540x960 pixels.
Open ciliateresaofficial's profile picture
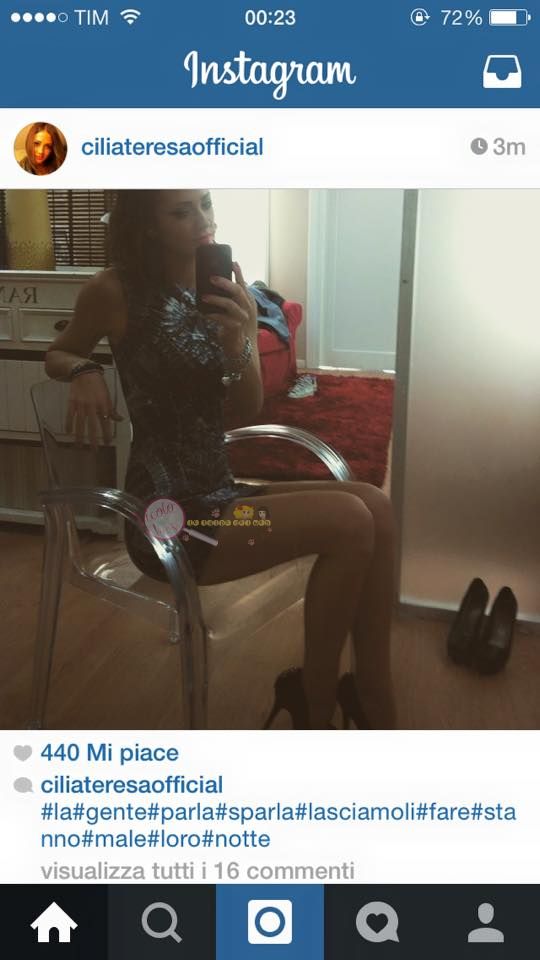coord(40,148)
